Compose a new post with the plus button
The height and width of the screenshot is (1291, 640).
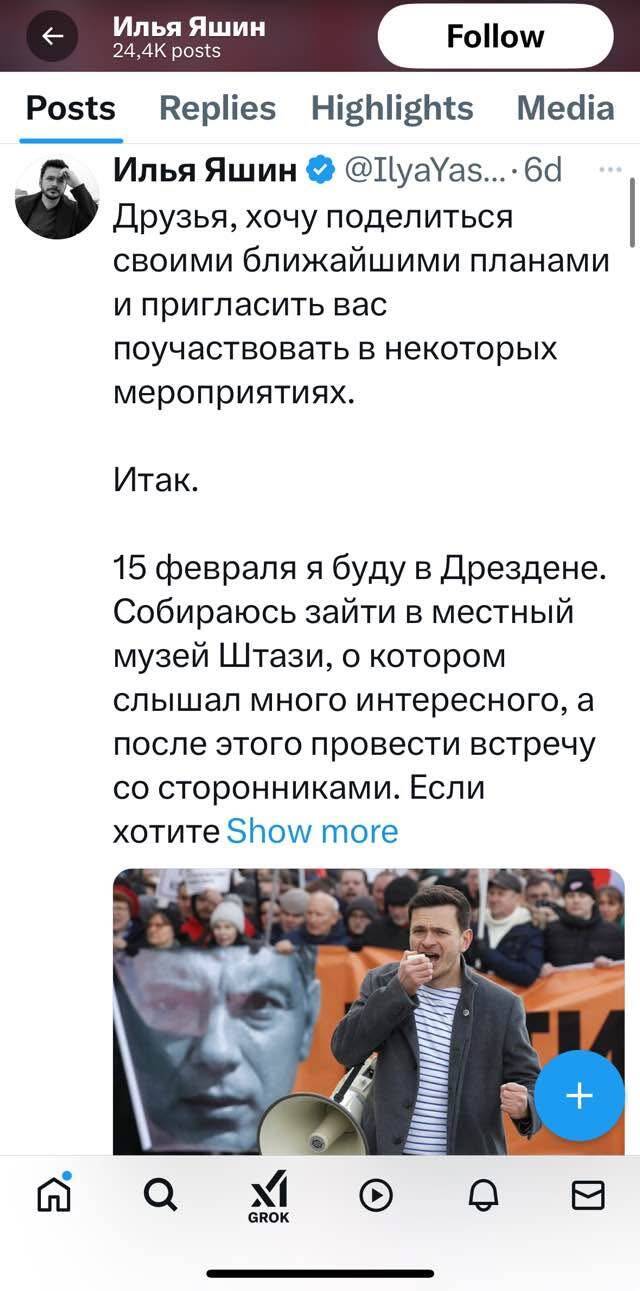[579, 1096]
